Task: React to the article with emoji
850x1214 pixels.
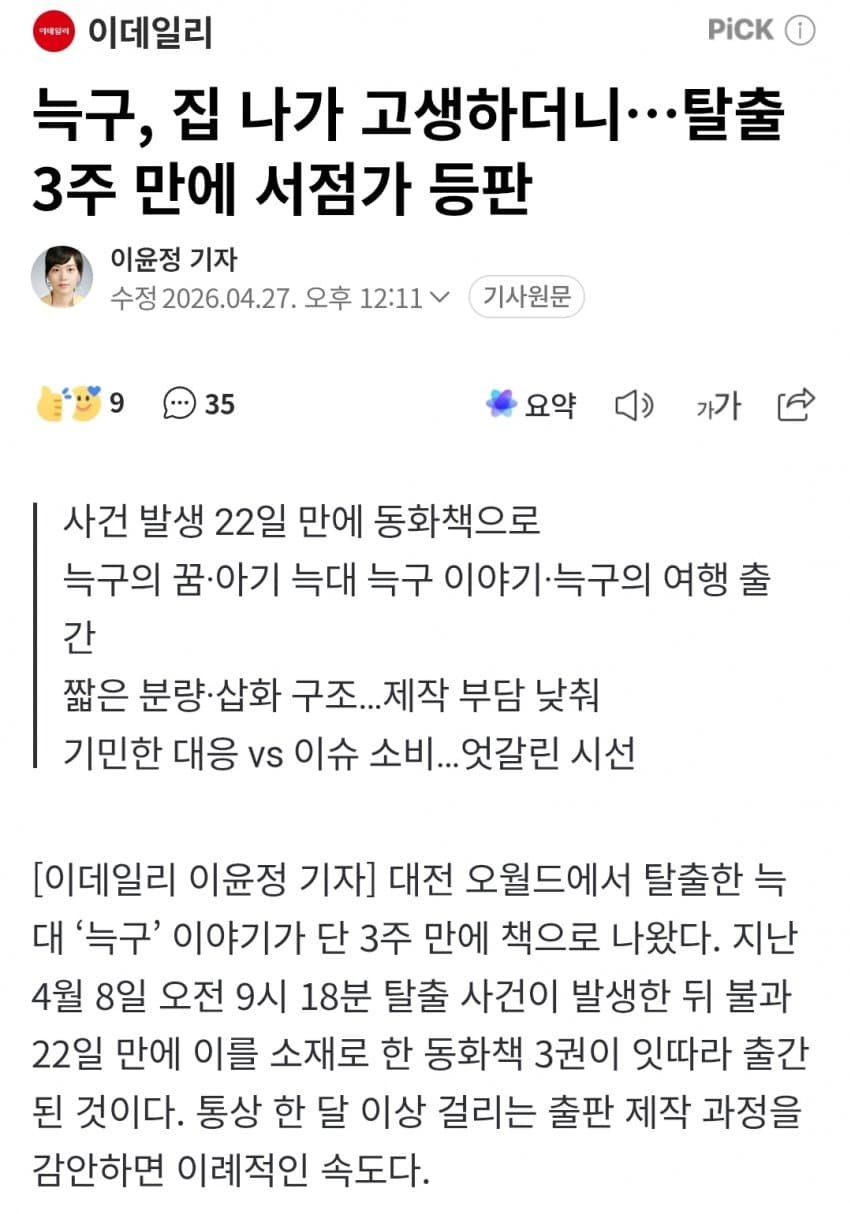Action: [70, 404]
